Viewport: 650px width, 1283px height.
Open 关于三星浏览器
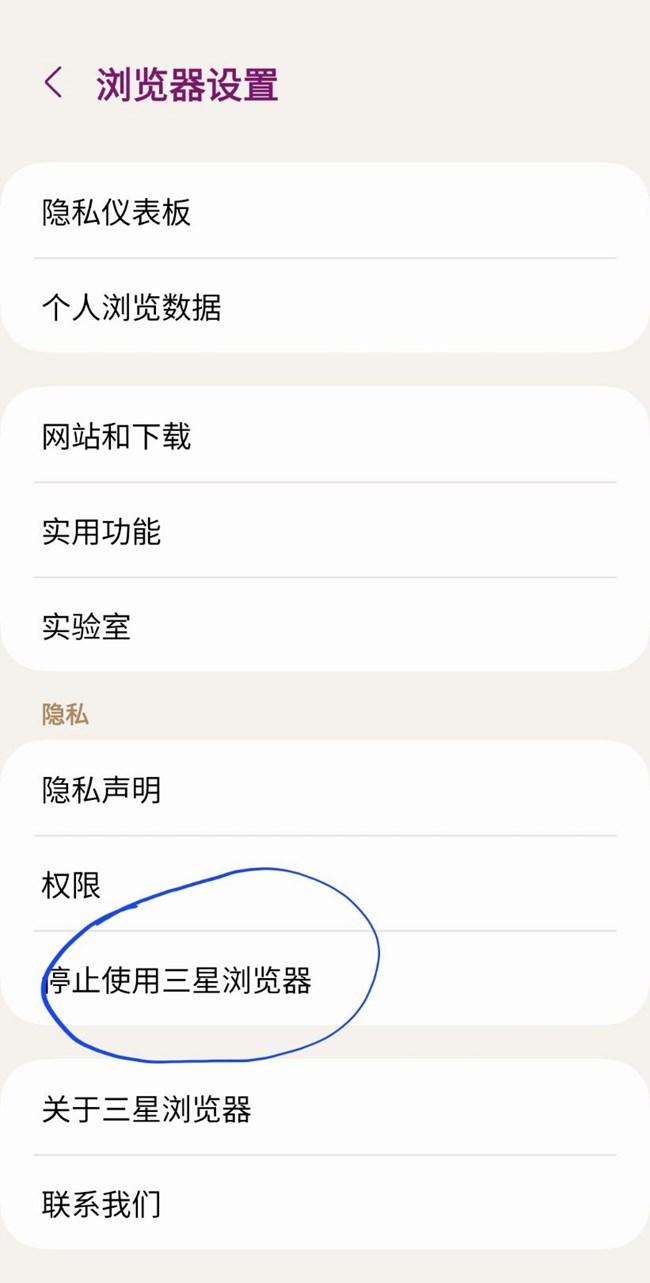tap(325, 1109)
